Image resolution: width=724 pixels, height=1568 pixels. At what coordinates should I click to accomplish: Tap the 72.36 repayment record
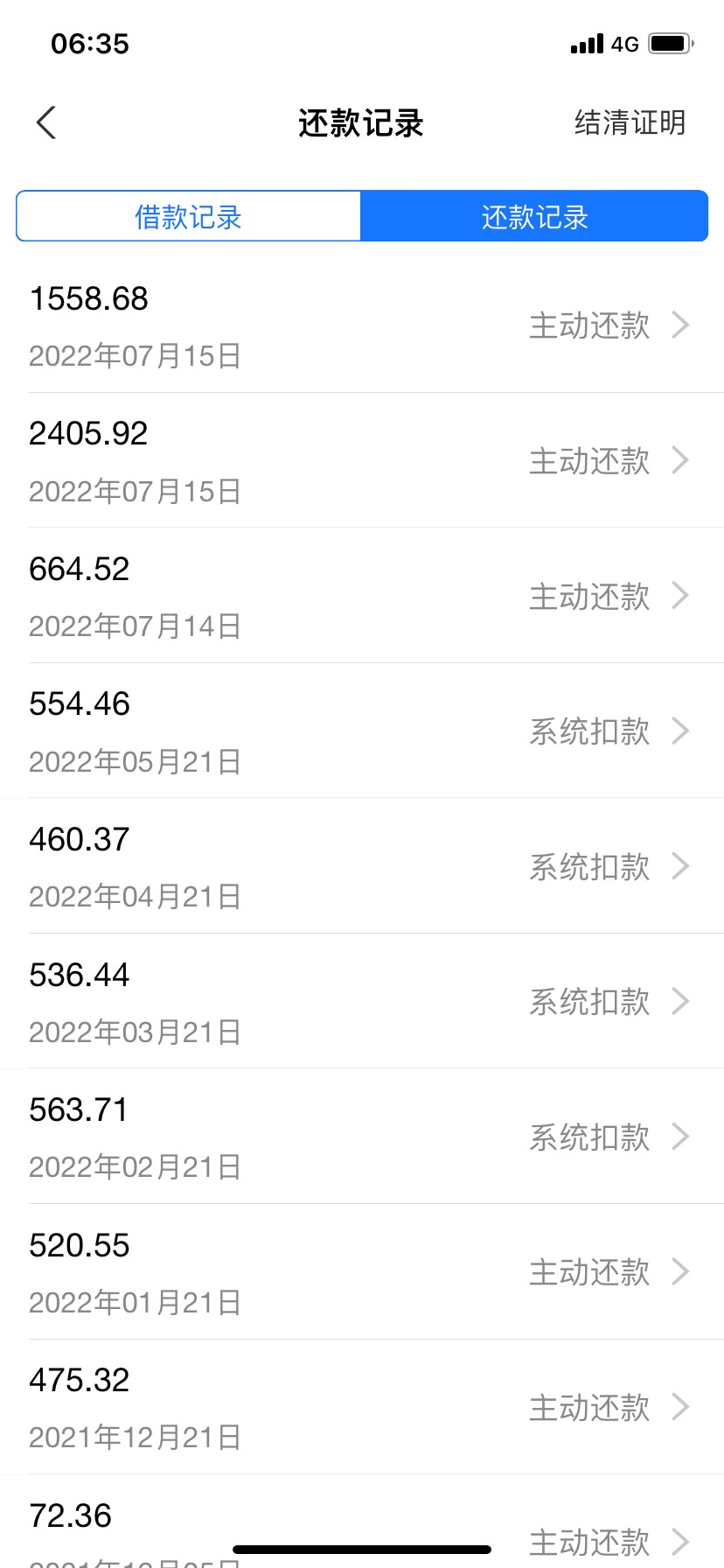point(362,1522)
